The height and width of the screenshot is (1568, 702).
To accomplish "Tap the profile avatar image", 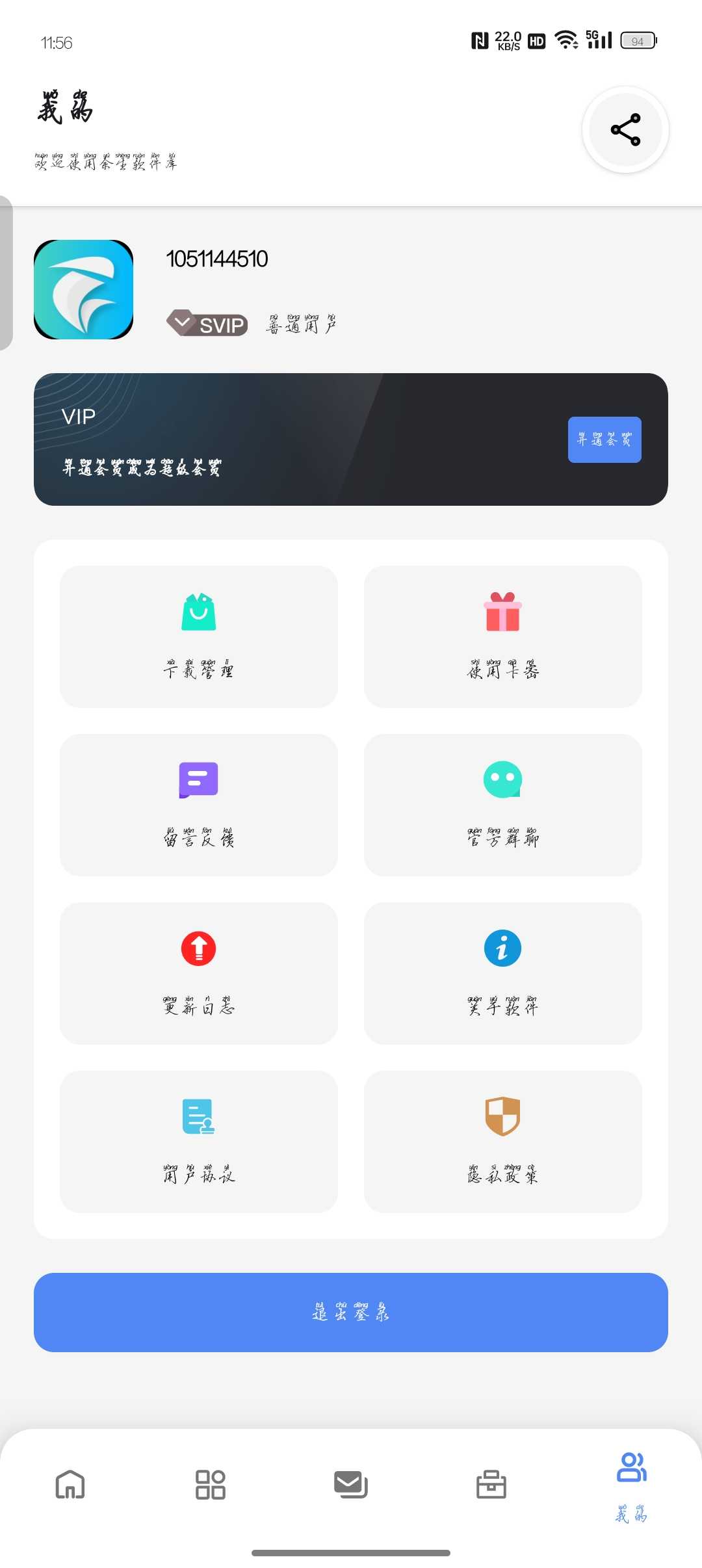I will point(84,290).
